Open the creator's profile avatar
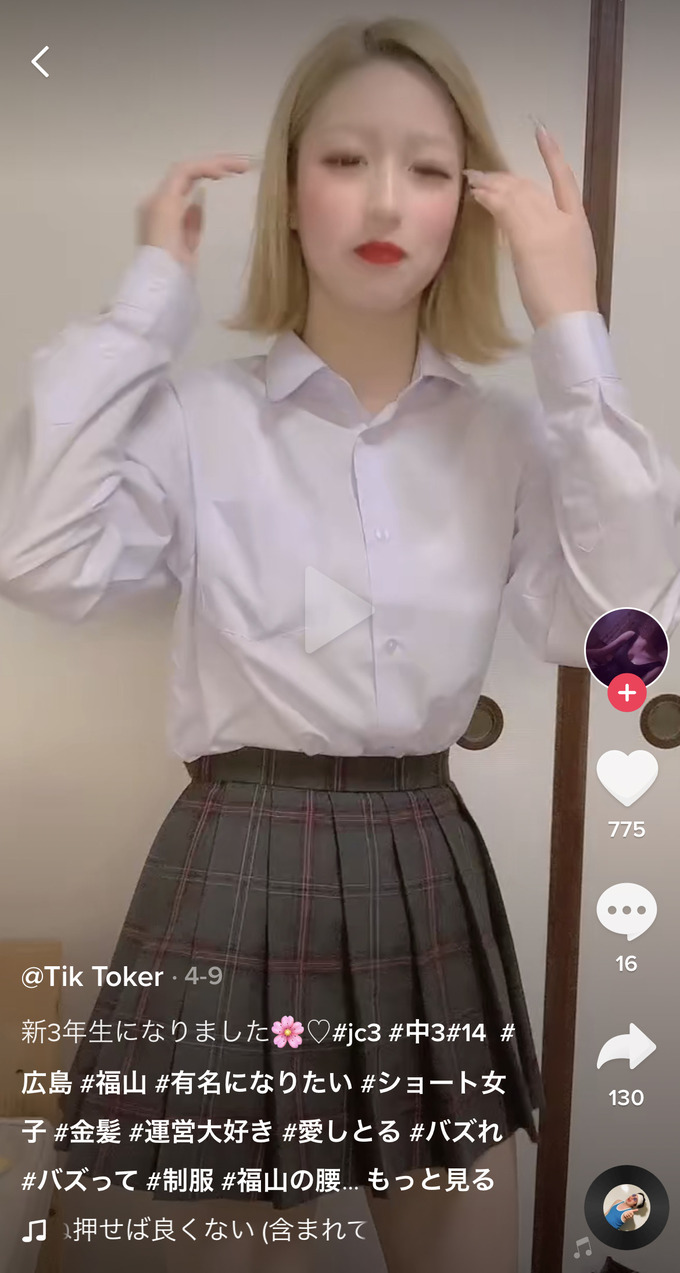 pos(626,648)
